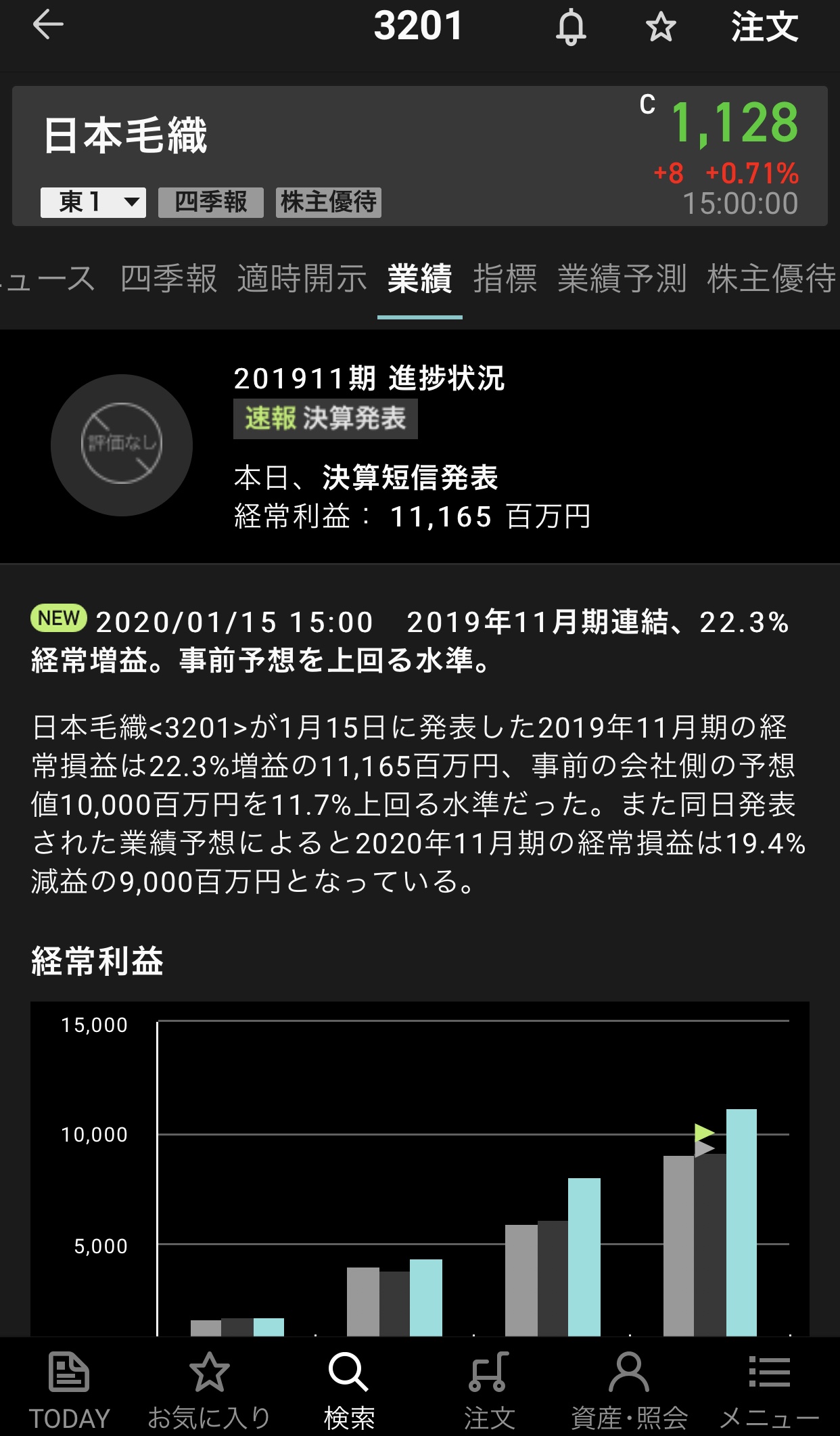Open 検索 in the bottom navigation
This screenshot has height=1436, width=840.
(x=349, y=1389)
